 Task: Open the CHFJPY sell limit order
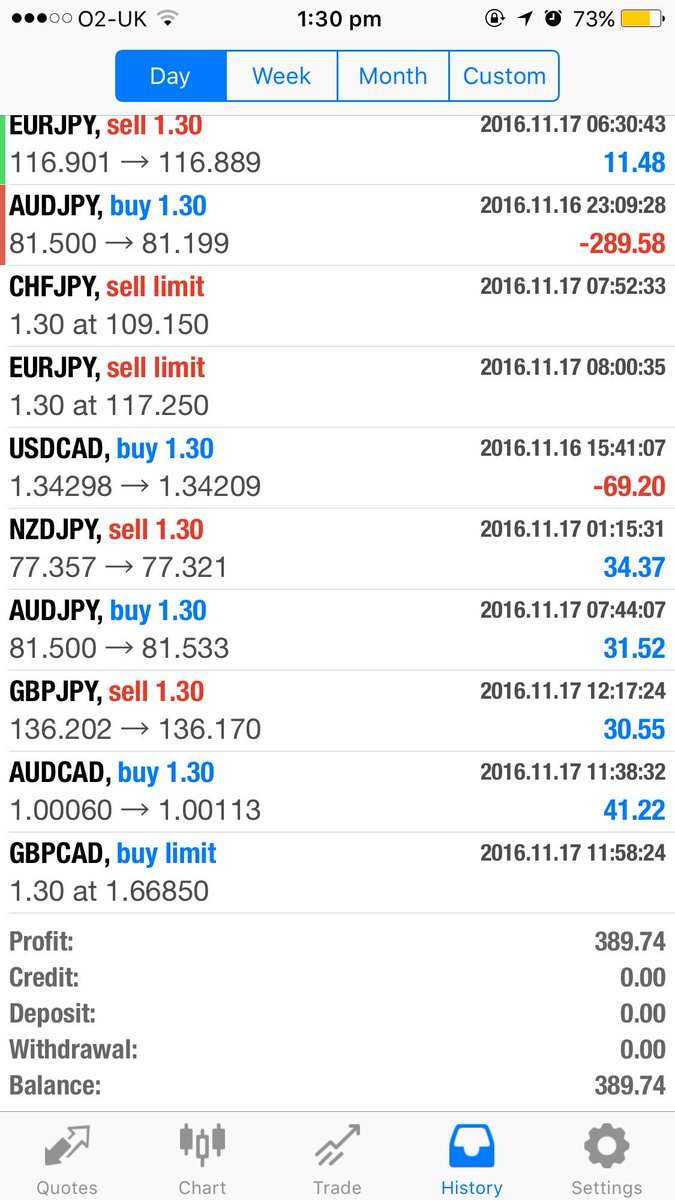tap(337, 306)
